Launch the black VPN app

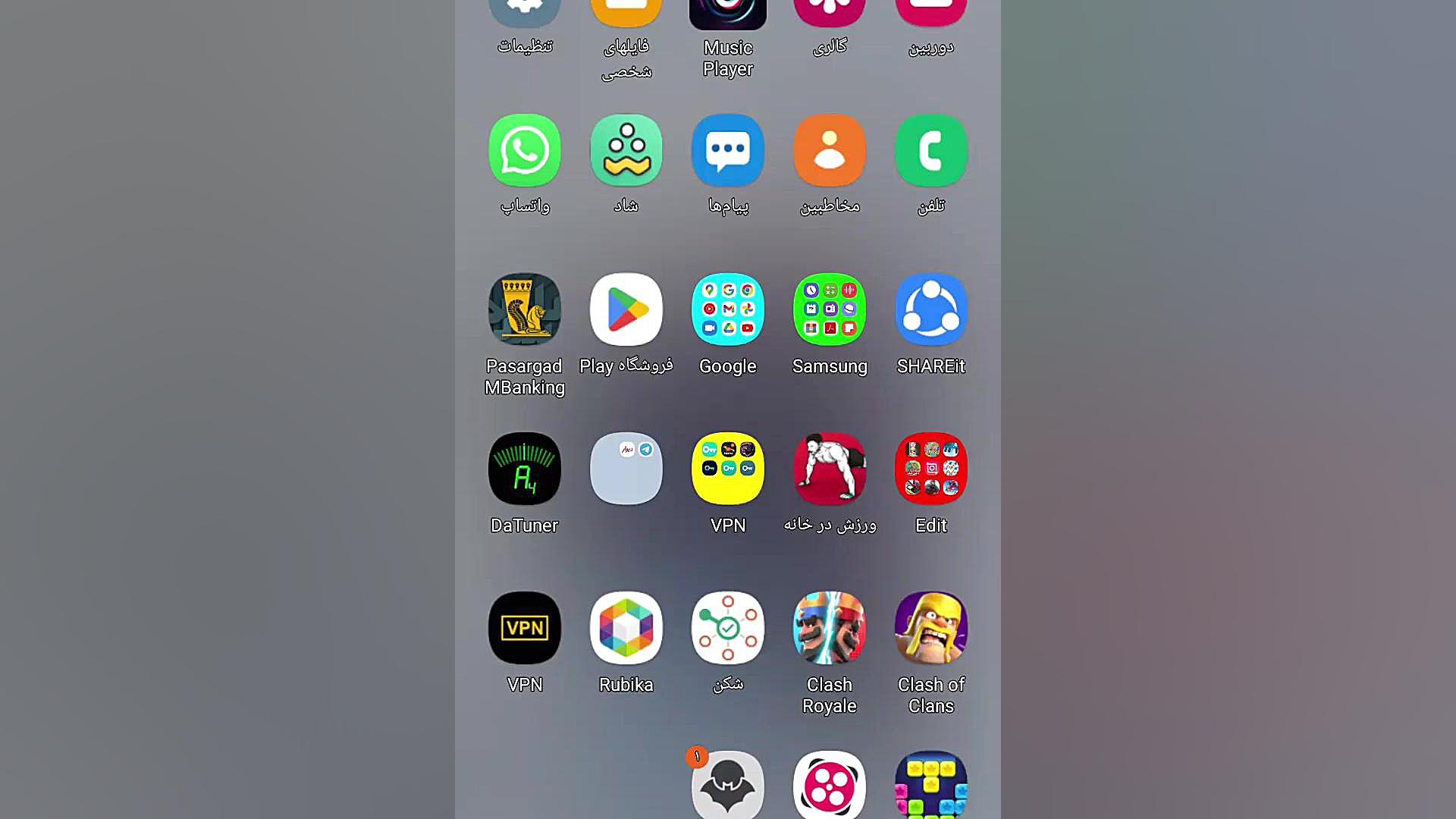[x=525, y=629]
